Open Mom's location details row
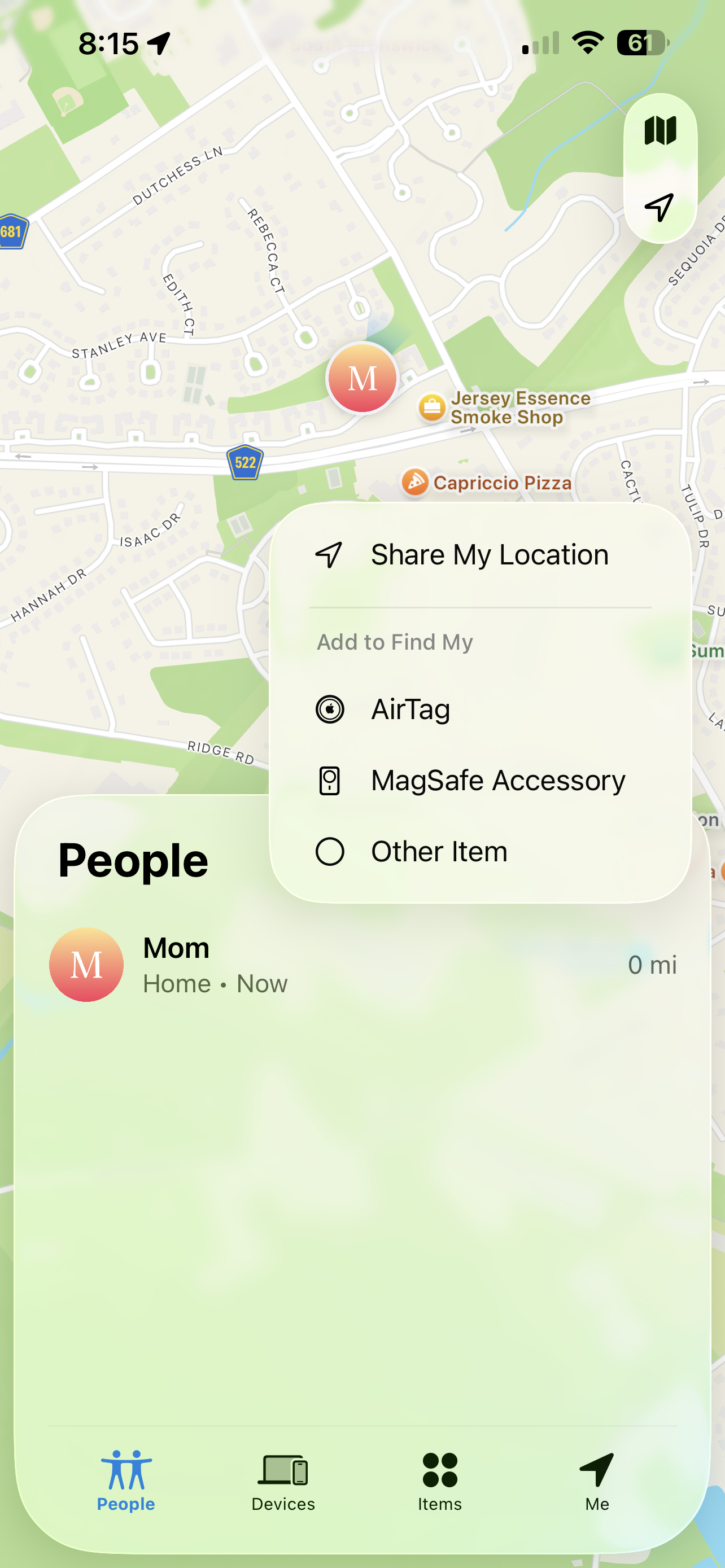Image resolution: width=725 pixels, height=1568 pixels. click(x=362, y=965)
